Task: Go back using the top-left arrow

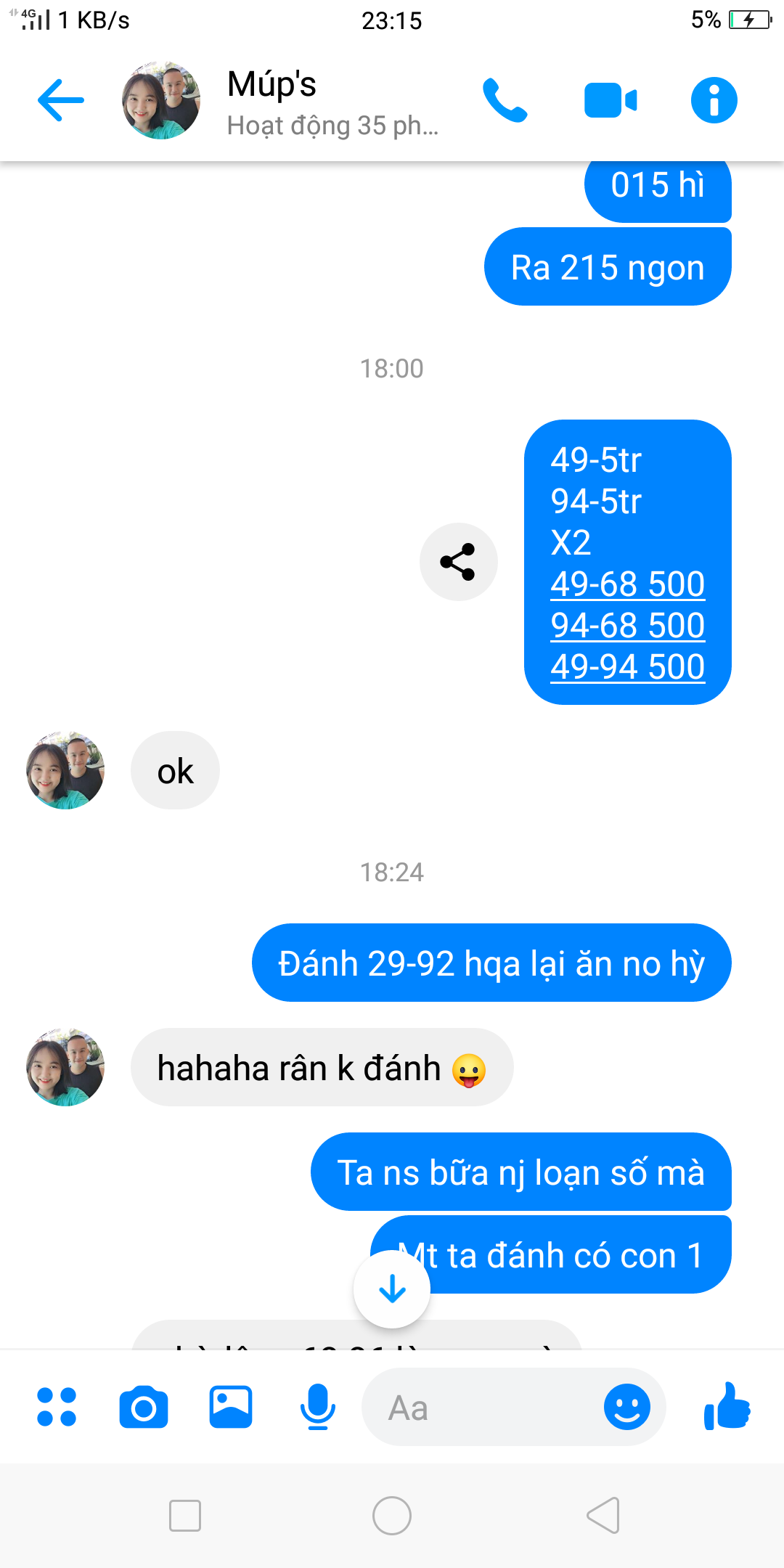Action: click(61, 100)
